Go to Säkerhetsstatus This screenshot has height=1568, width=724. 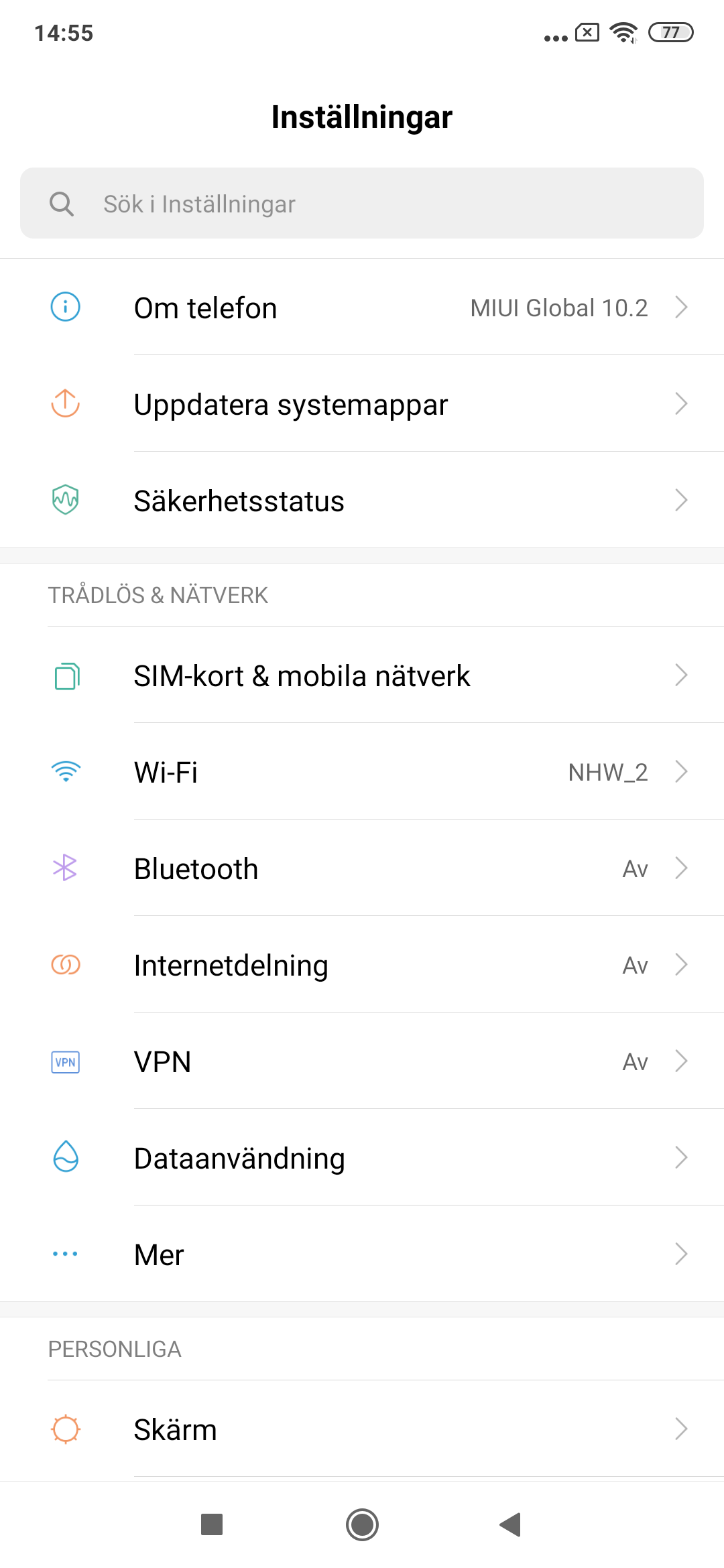tap(362, 501)
